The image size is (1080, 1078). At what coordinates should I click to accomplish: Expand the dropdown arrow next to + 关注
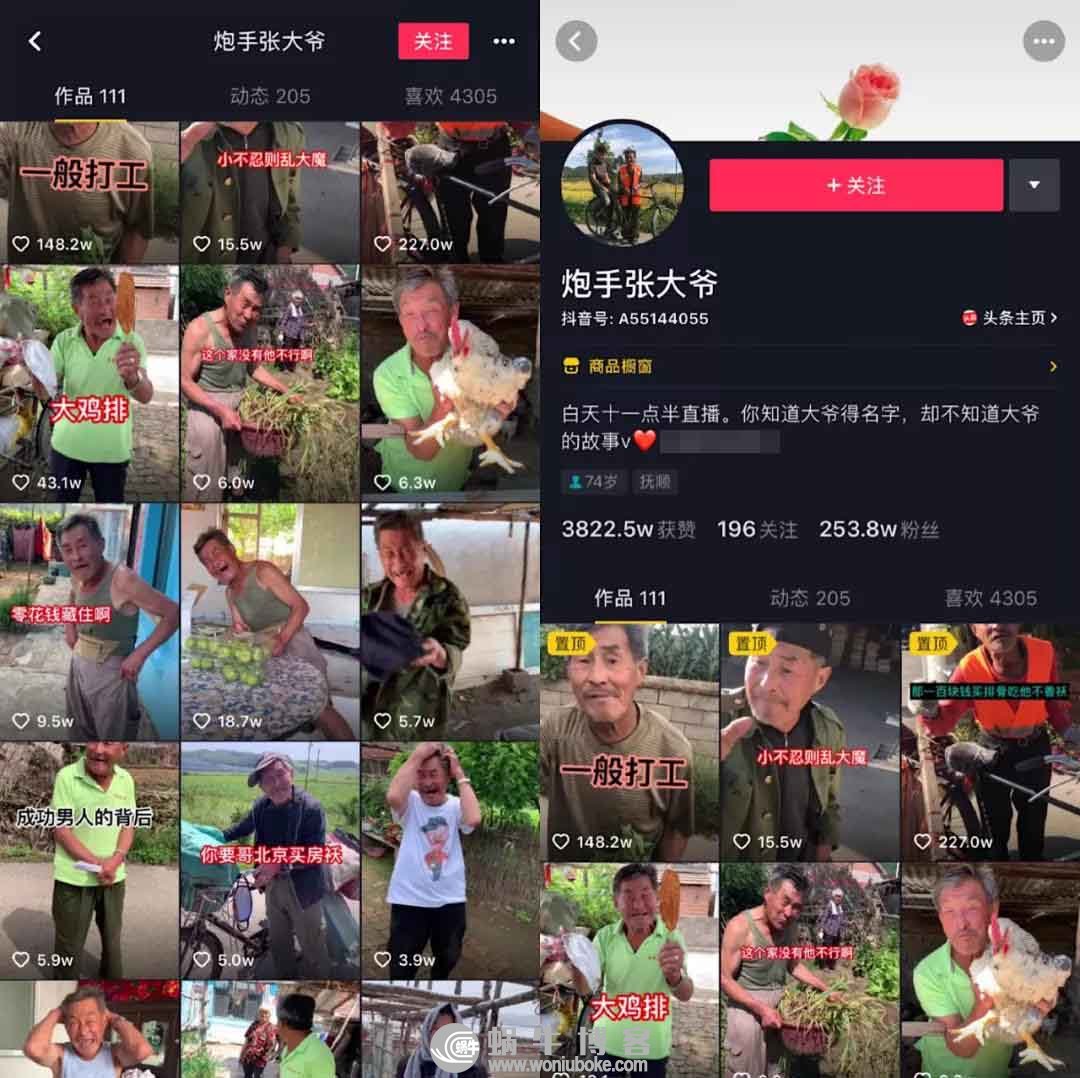coord(1034,185)
